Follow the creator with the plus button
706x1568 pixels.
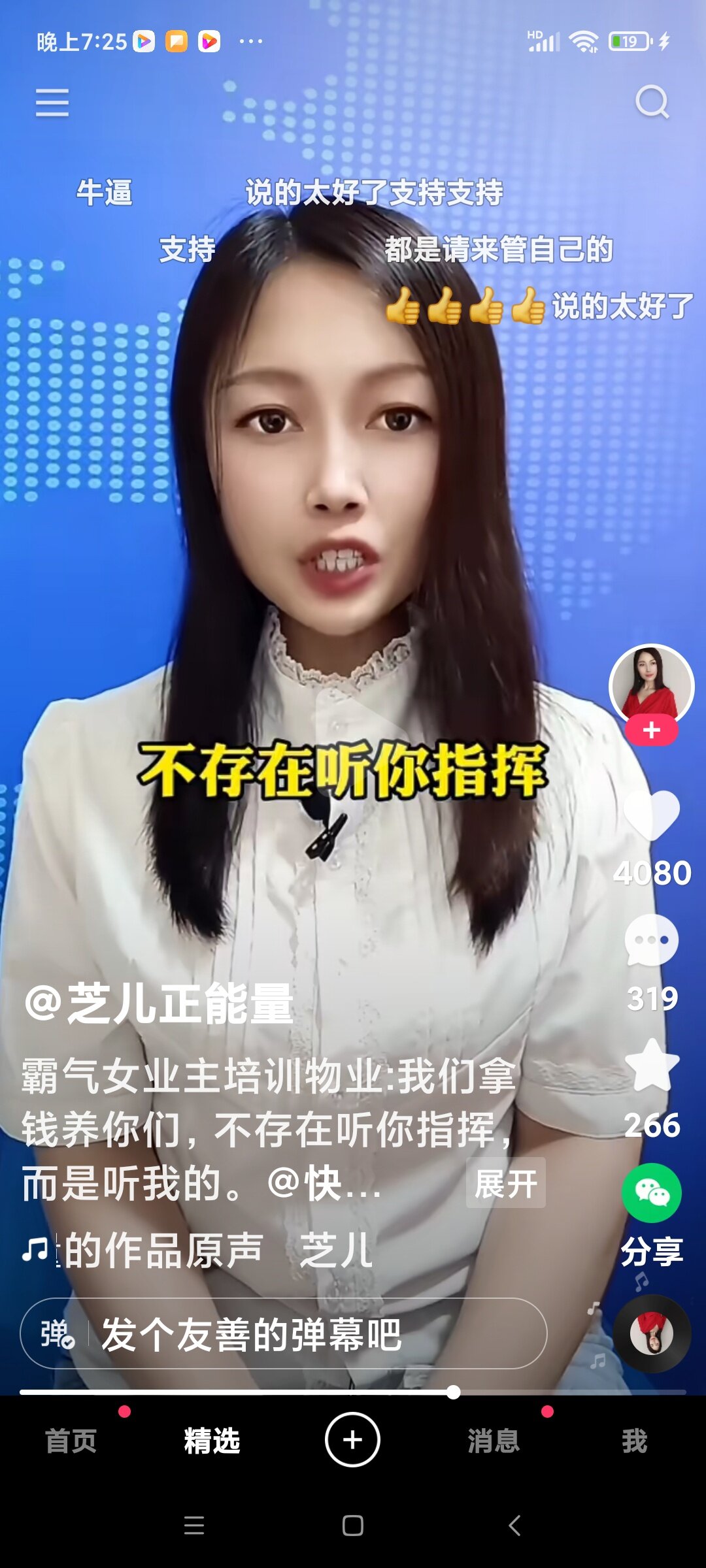651,730
